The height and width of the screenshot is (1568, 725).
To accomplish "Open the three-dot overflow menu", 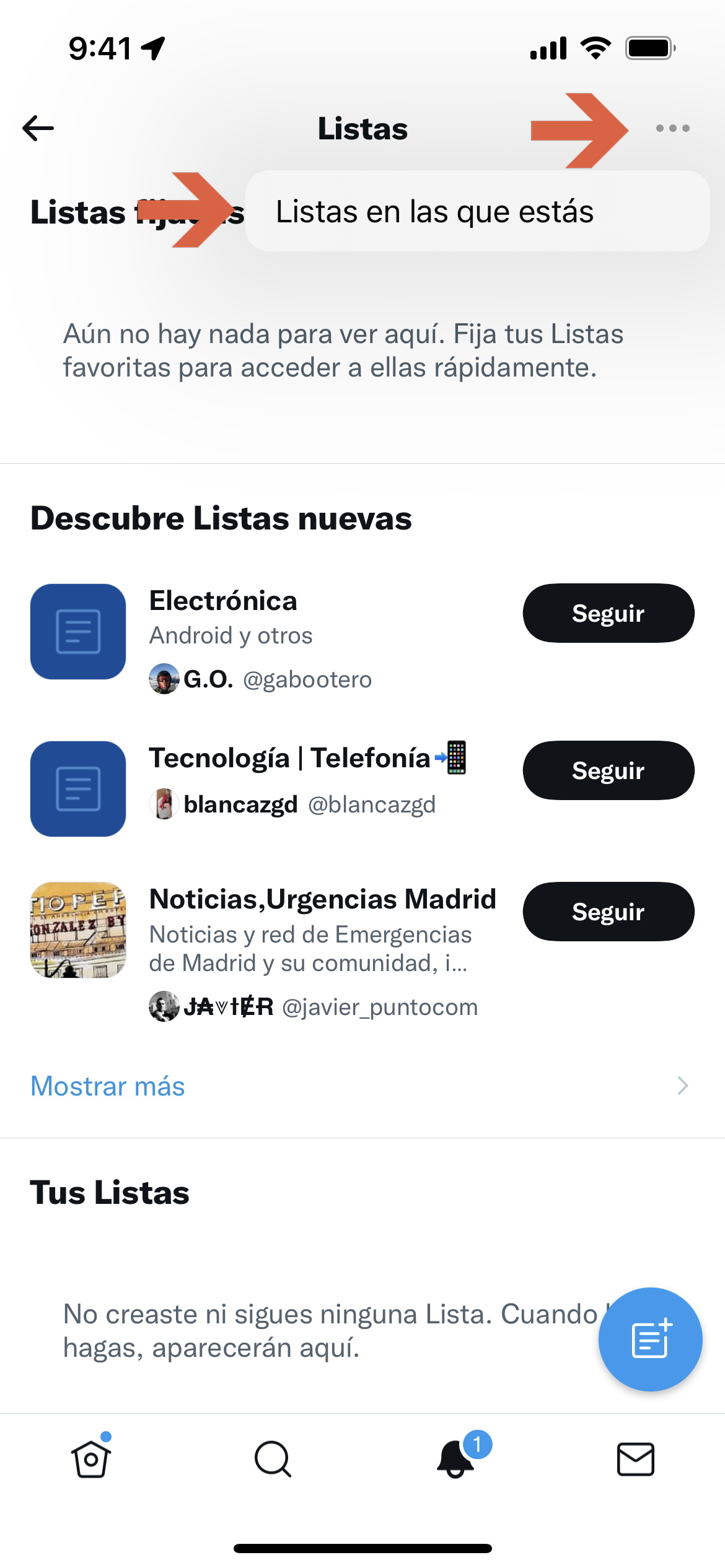I will pos(672,129).
